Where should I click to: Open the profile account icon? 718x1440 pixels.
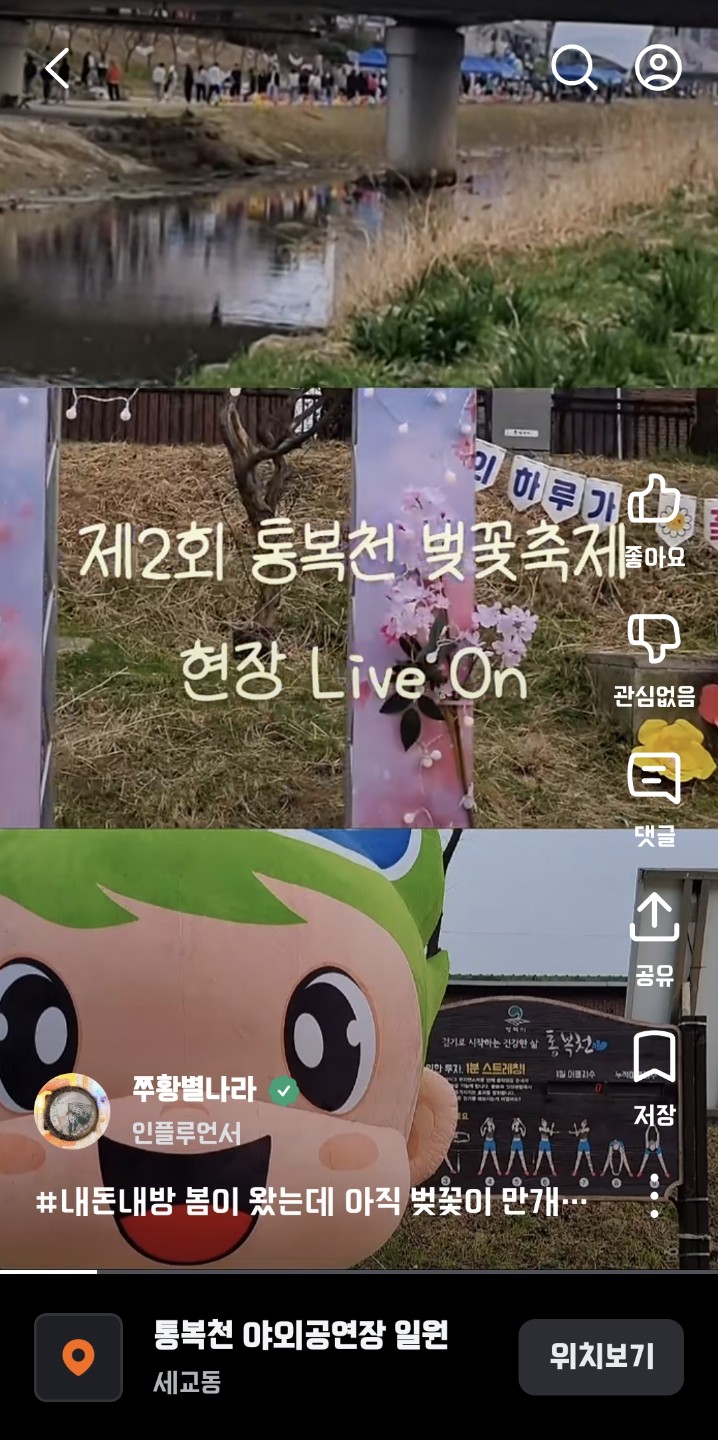pyautogui.click(x=658, y=68)
